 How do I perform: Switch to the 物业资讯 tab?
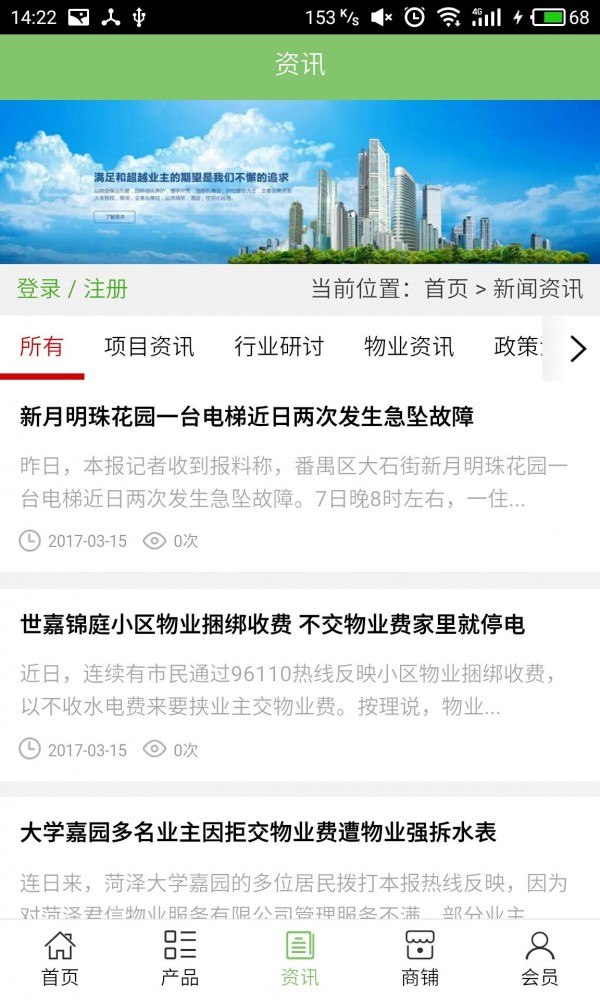pos(409,347)
